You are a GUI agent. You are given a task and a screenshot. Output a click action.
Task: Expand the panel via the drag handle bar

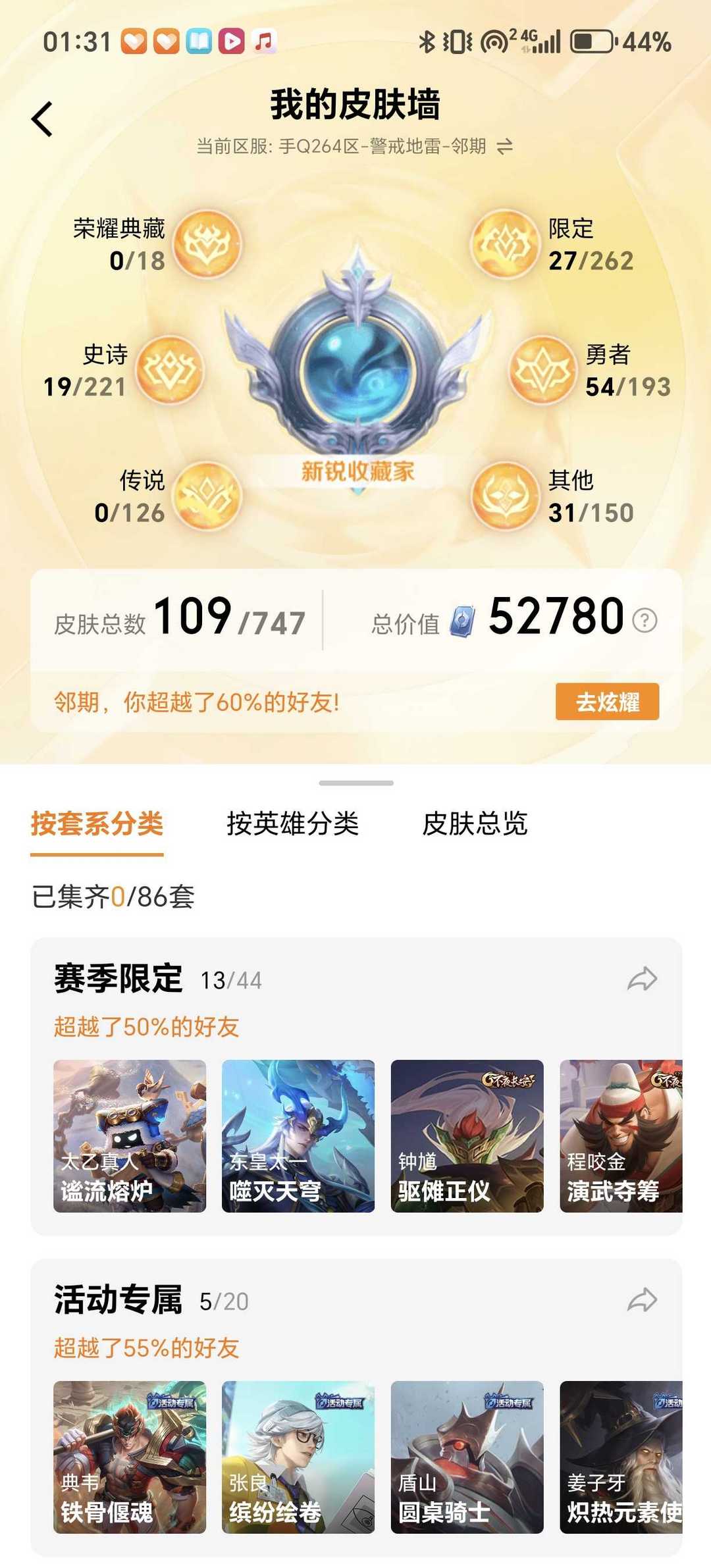click(355, 782)
